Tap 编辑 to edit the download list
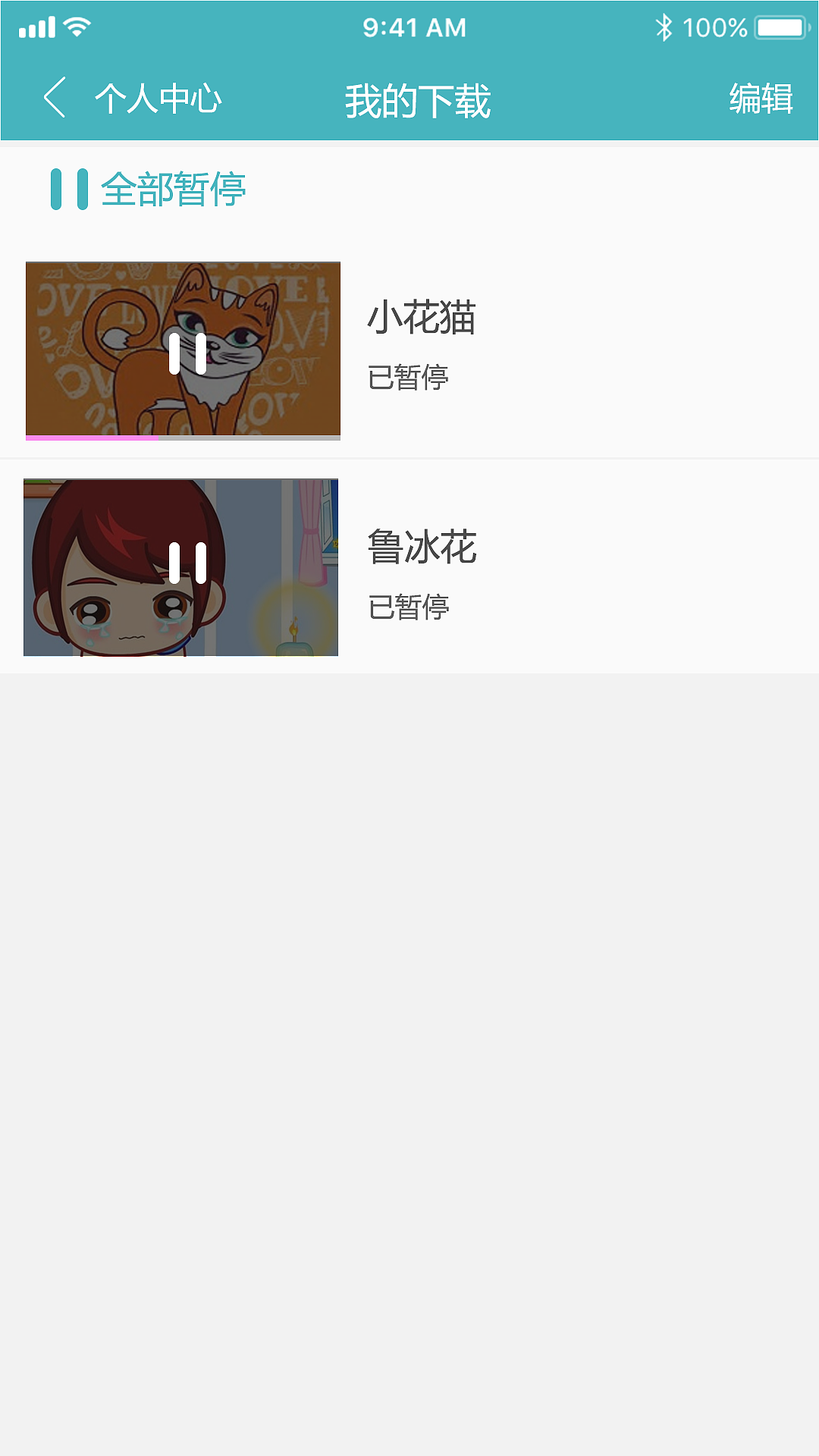Viewport: 819px width, 1456px height. point(761,98)
